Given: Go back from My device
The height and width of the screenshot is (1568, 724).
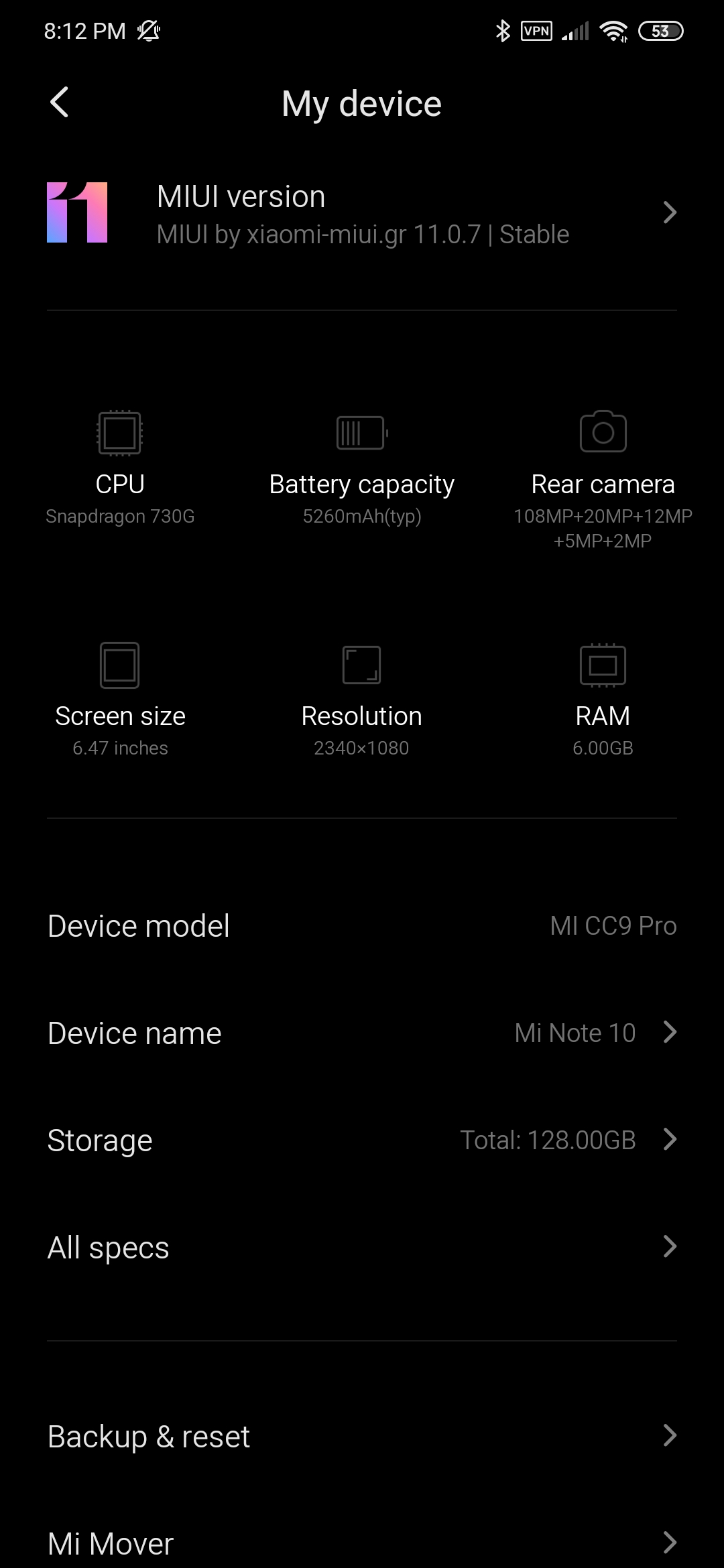Looking at the screenshot, I should pos(60,103).
